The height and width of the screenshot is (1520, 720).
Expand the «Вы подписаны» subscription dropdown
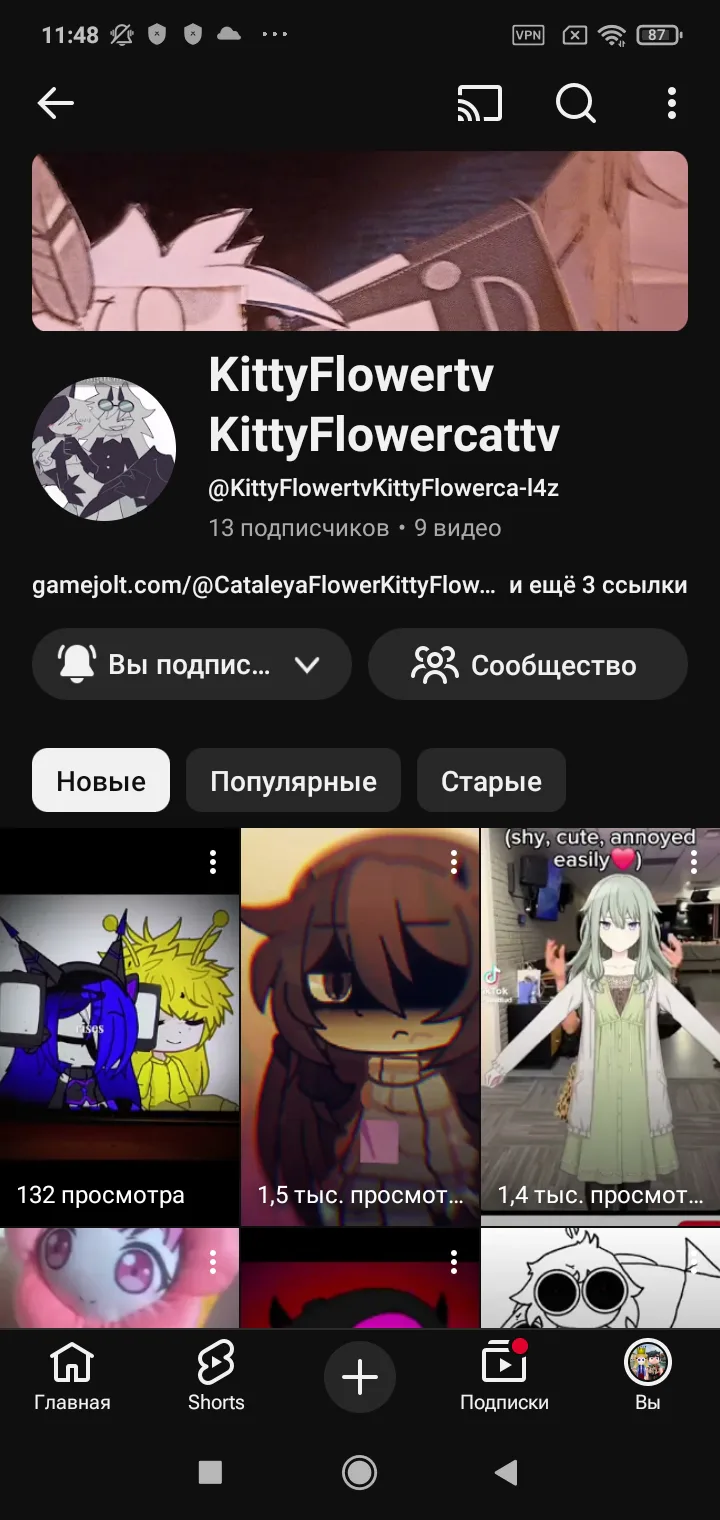point(192,664)
